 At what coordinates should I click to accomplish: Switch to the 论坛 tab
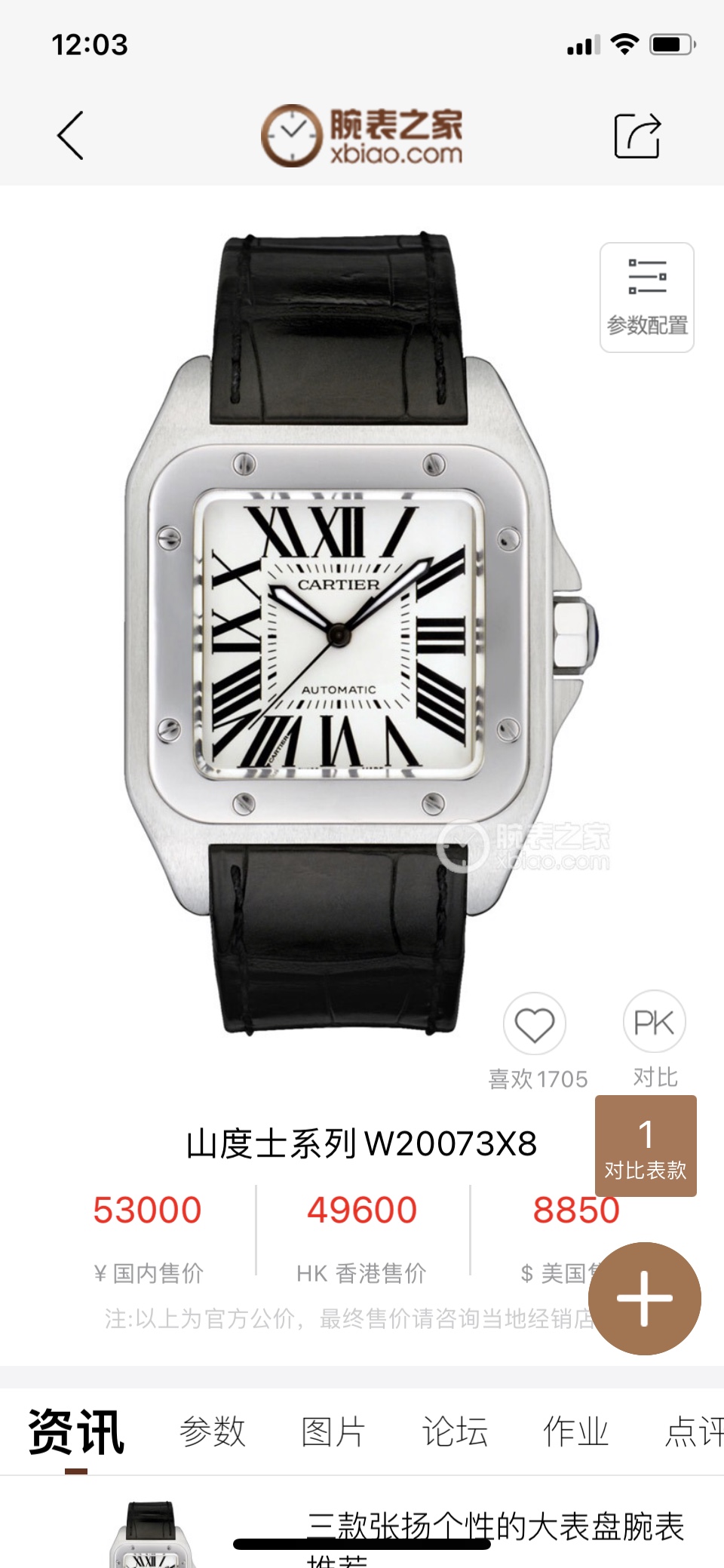click(455, 1431)
